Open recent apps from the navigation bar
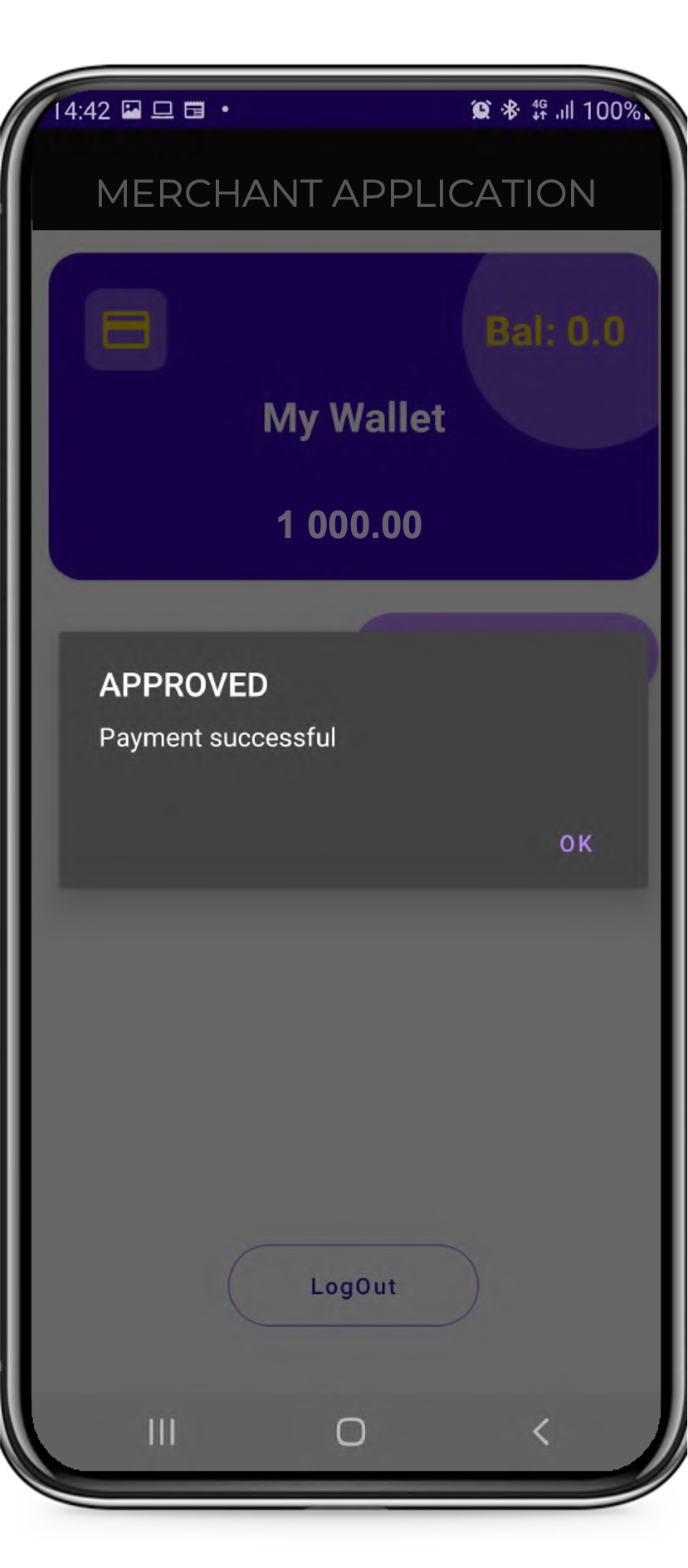The image size is (688, 1568). (x=162, y=1432)
